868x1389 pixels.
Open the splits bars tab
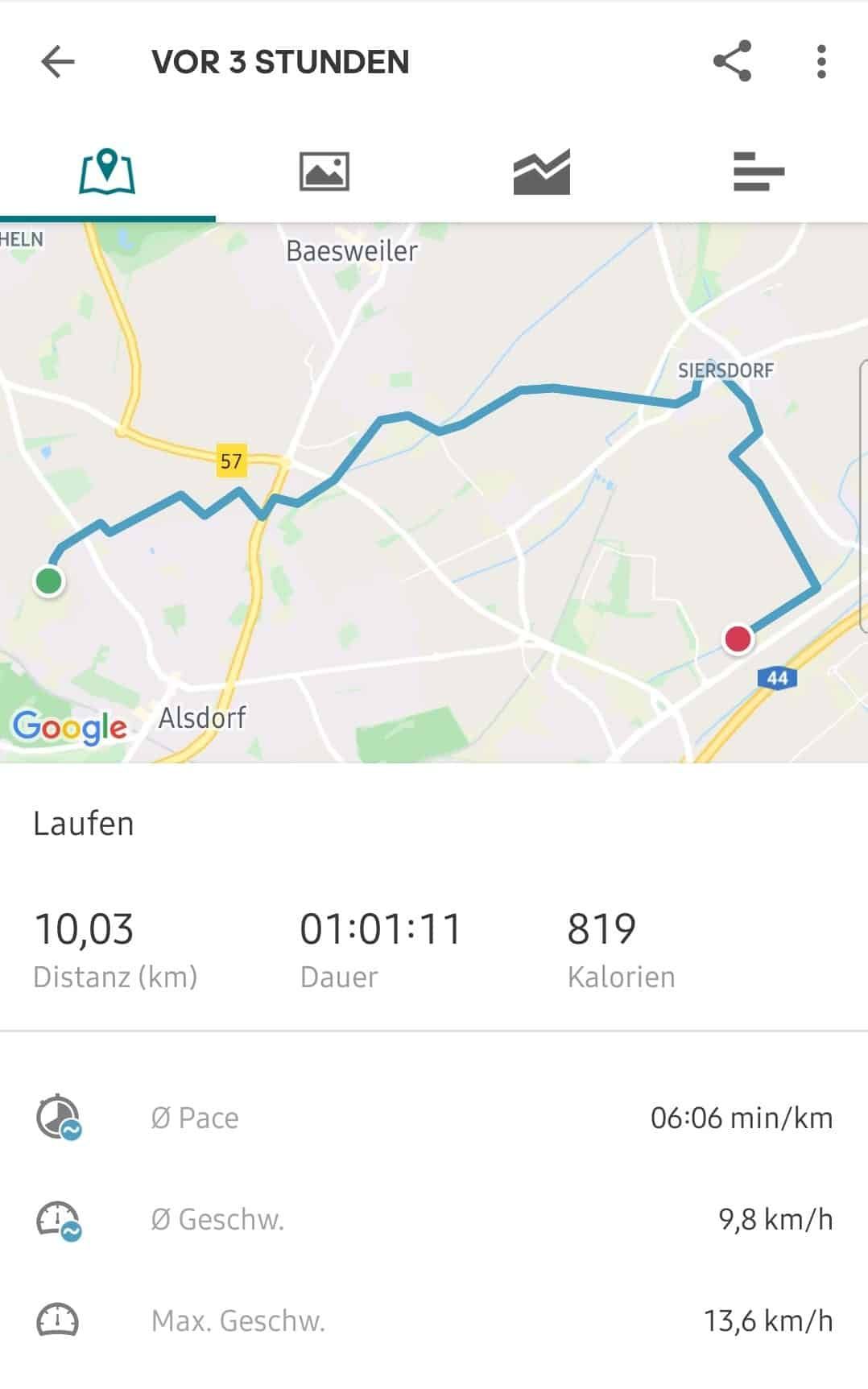tap(758, 172)
